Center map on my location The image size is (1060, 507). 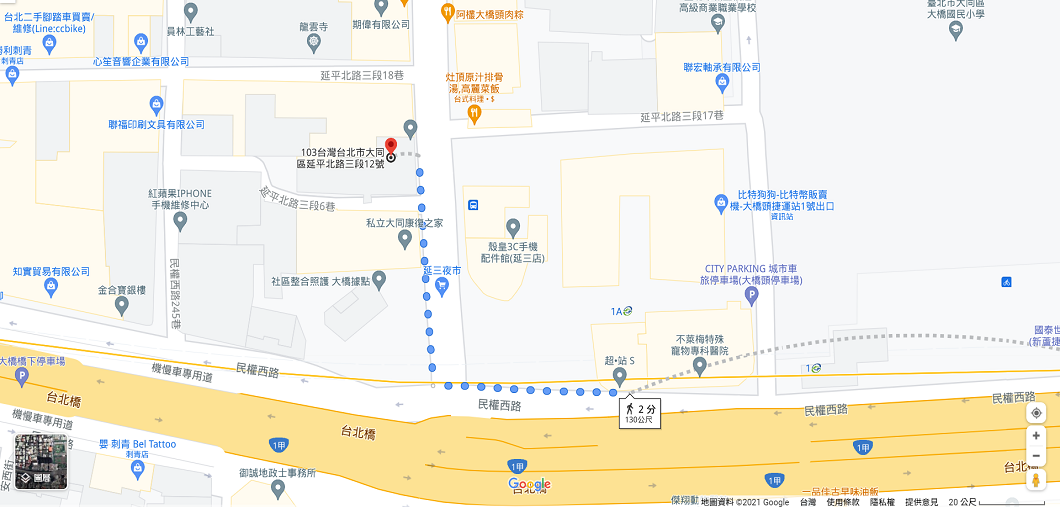pyautogui.click(x=1036, y=413)
